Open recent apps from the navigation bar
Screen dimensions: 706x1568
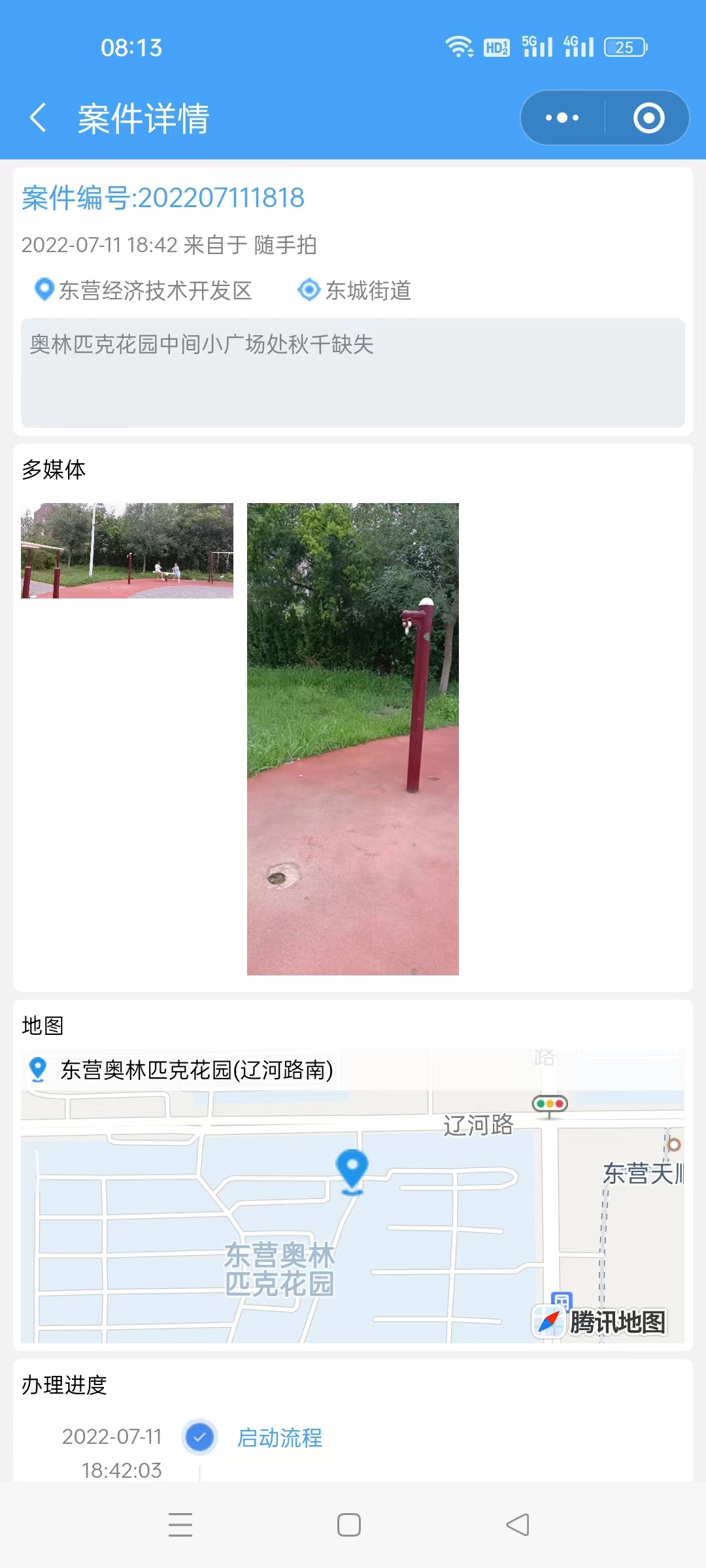tap(180, 1525)
